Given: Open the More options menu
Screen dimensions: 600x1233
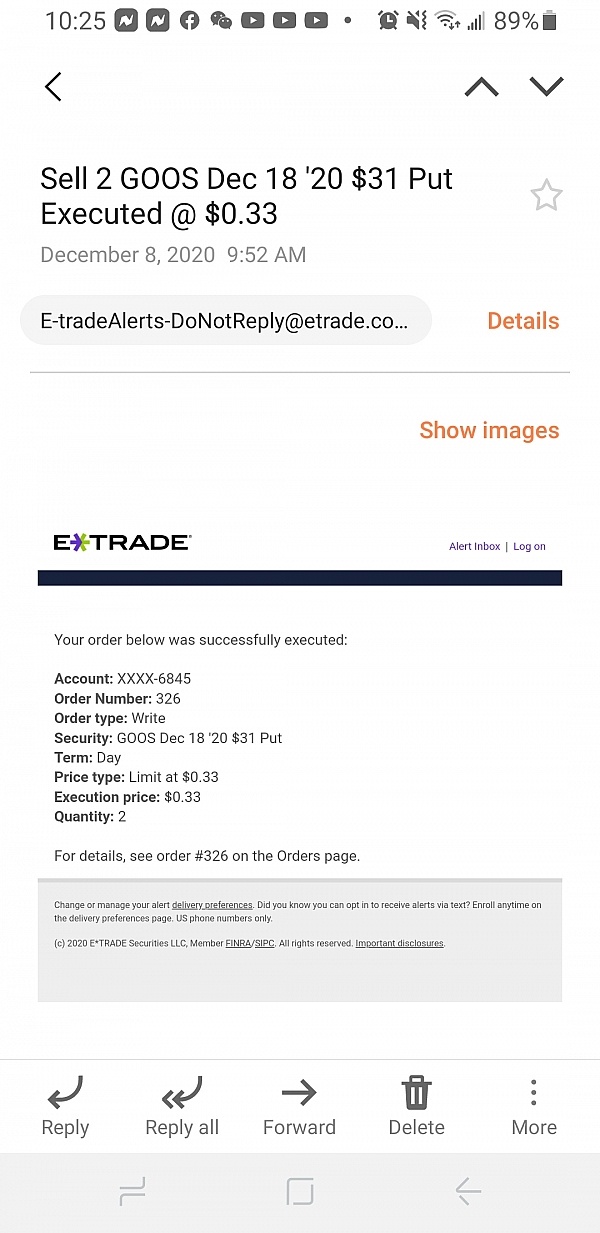Looking at the screenshot, I should pyautogui.click(x=534, y=1106).
